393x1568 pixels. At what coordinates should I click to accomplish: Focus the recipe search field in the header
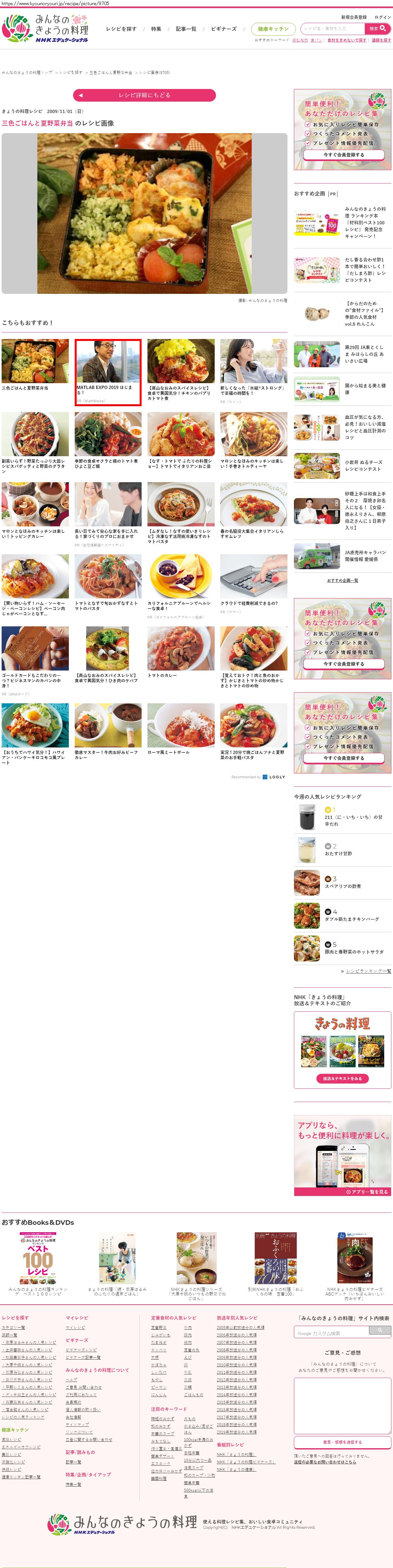(333, 29)
